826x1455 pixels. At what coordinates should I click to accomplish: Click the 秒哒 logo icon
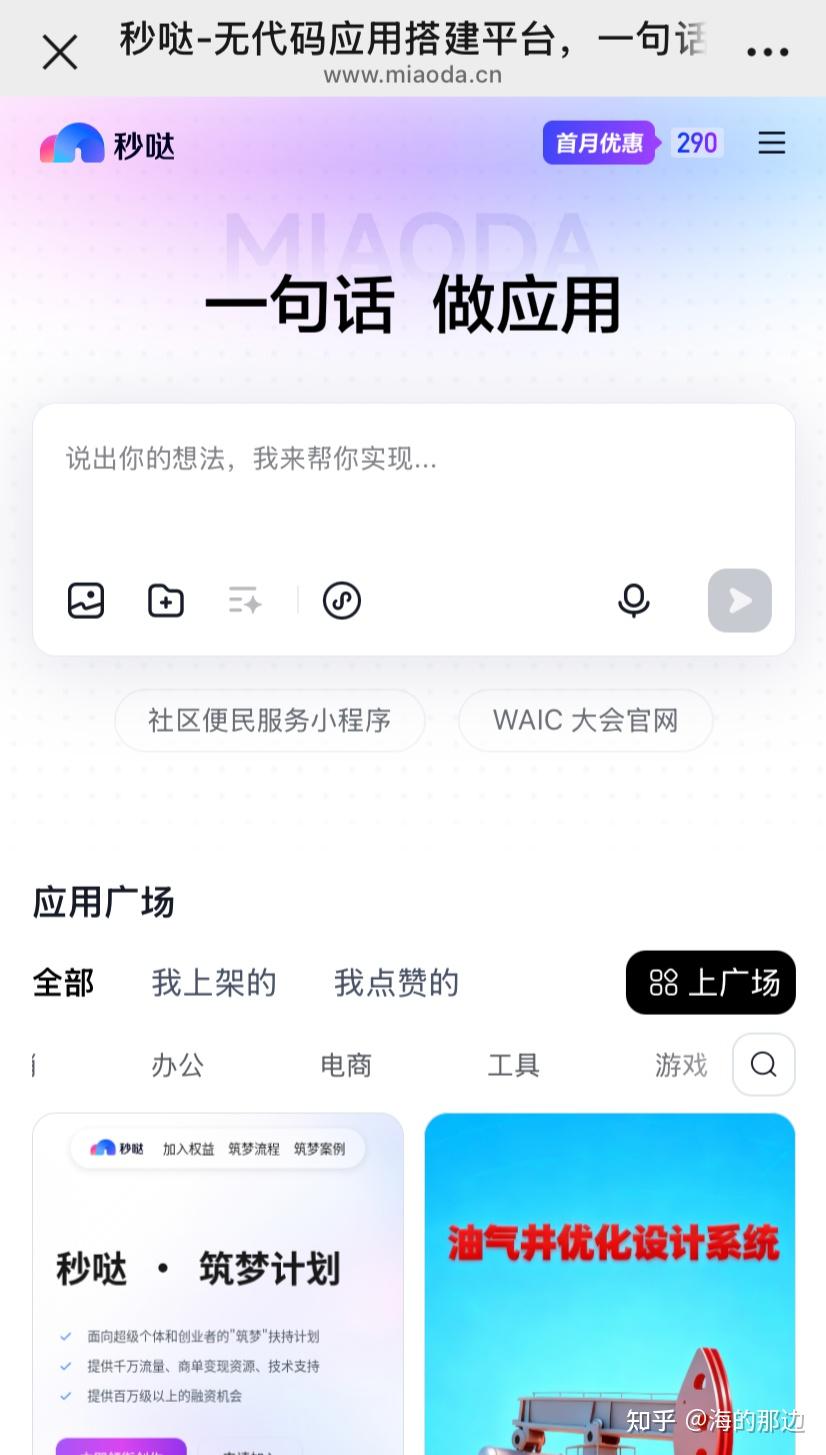71,143
